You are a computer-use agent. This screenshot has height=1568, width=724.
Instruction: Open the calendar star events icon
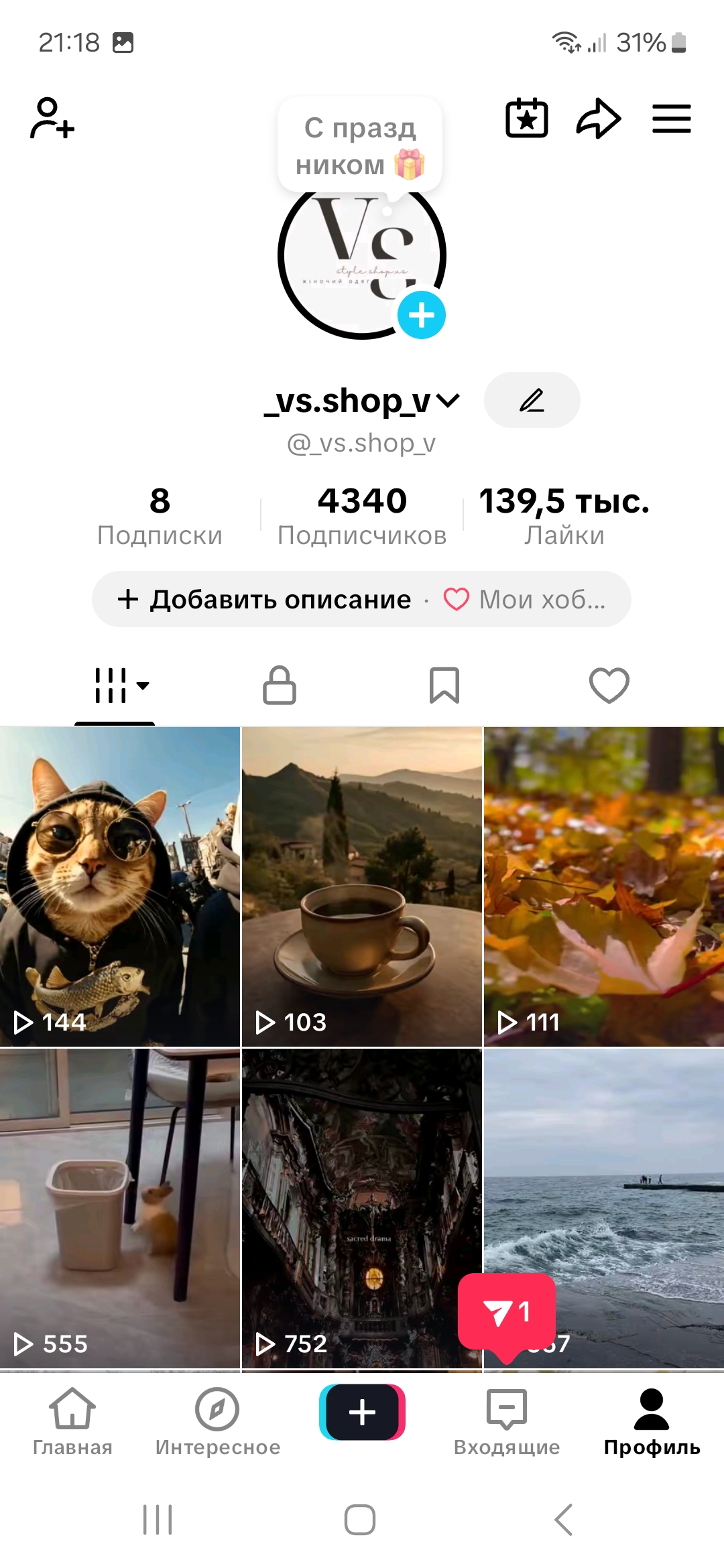526,119
